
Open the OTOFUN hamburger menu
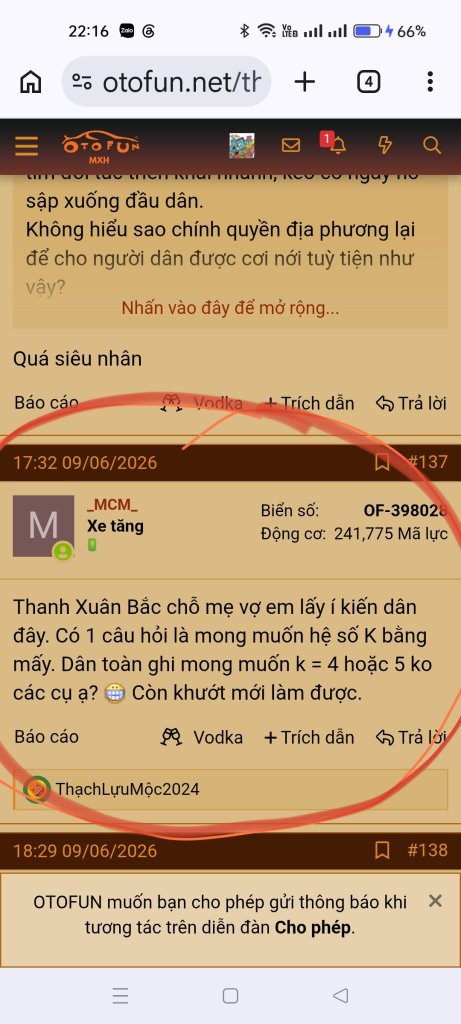(x=27, y=146)
